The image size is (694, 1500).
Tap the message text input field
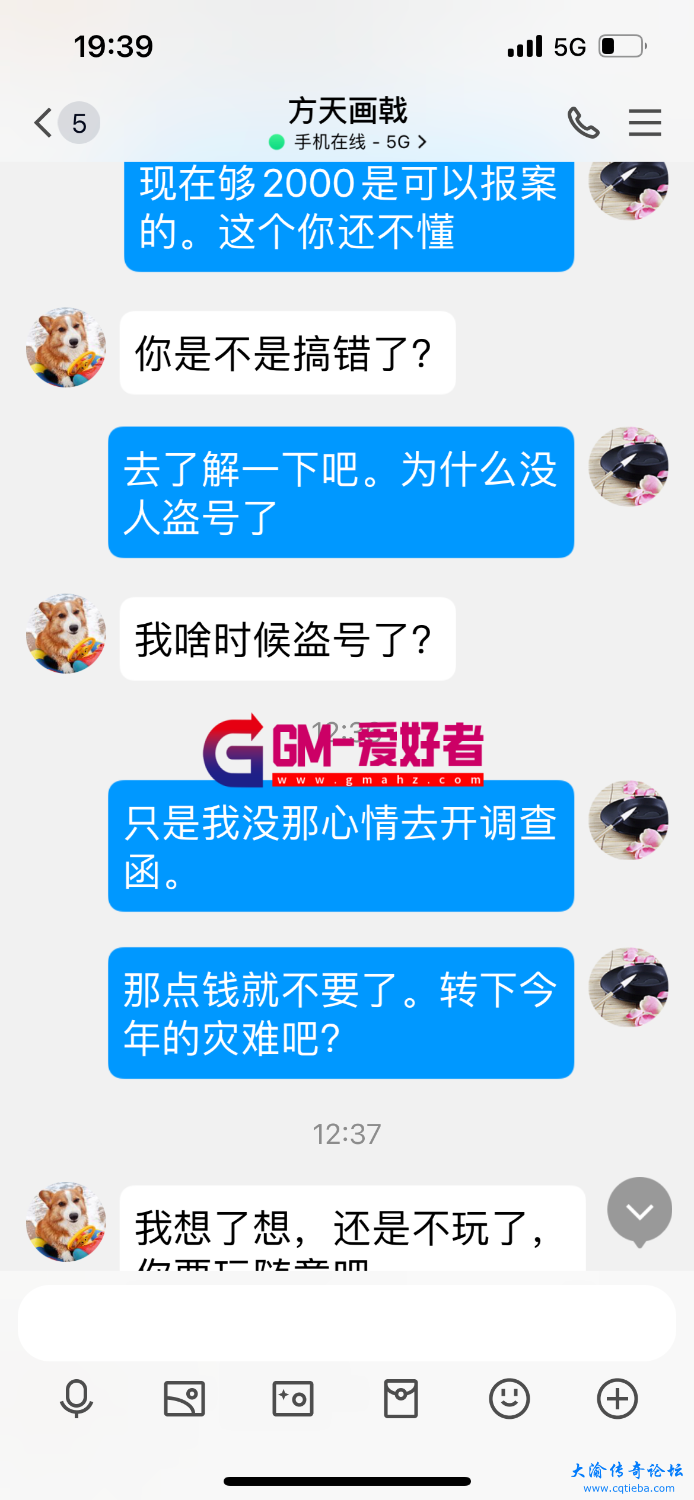click(346, 1322)
